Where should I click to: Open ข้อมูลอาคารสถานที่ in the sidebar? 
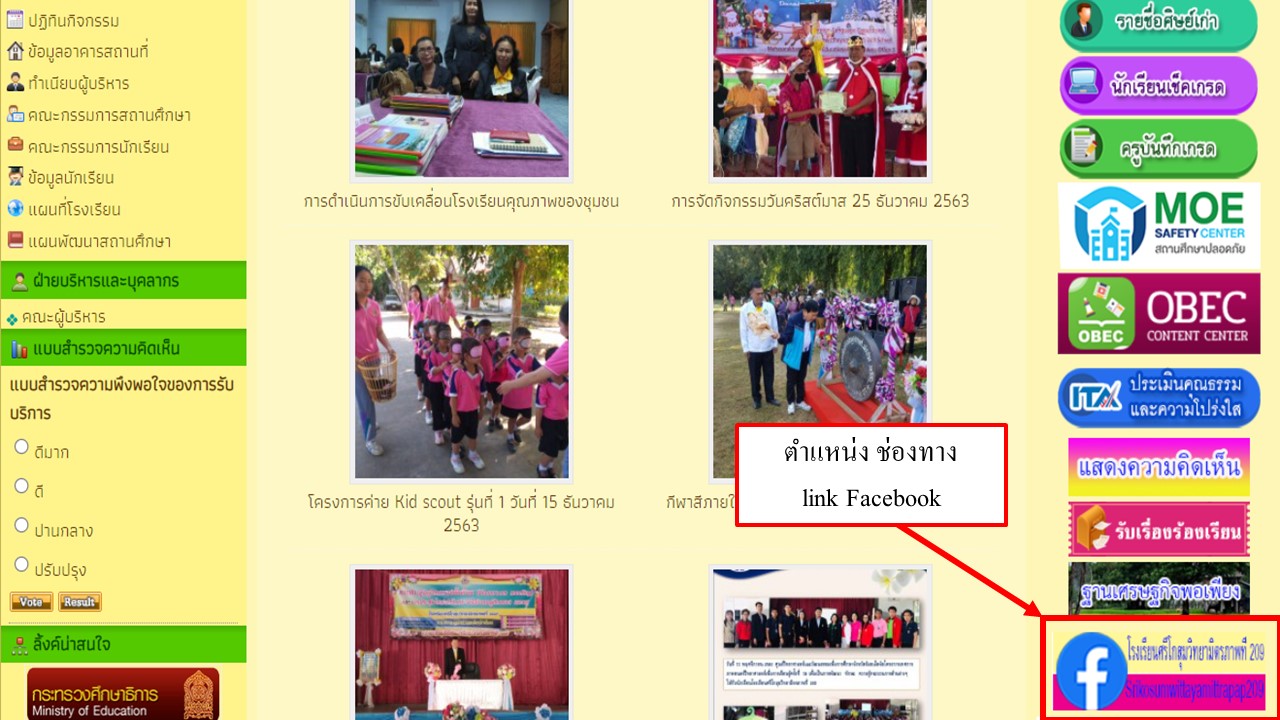[88, 51]
